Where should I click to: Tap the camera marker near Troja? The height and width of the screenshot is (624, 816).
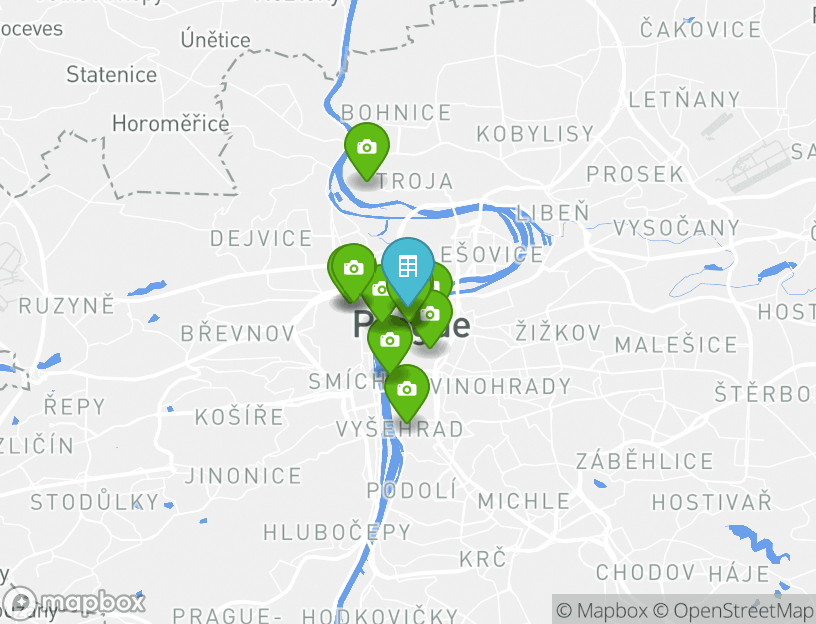(x=366, y=147)
